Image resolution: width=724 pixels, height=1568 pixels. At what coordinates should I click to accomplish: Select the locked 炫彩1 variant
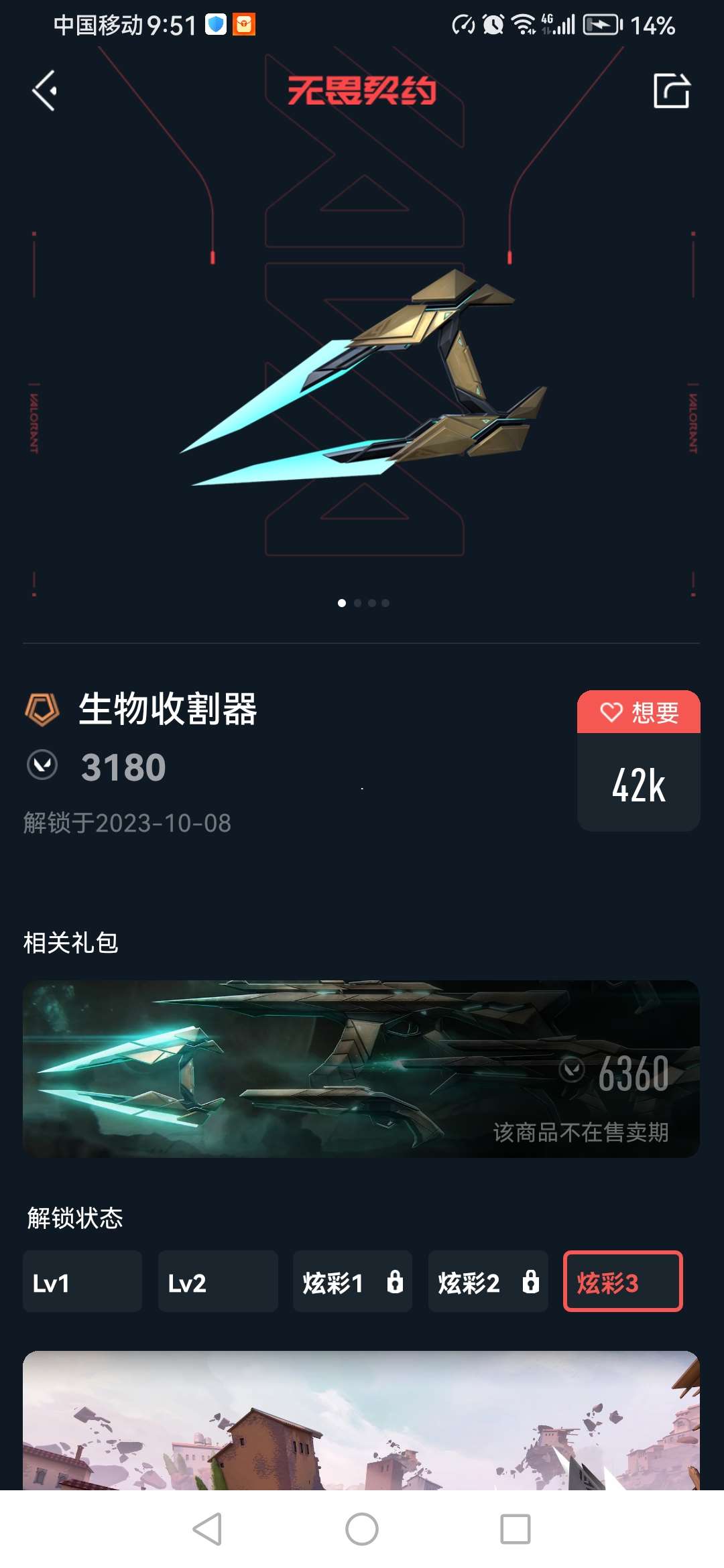tap(353, 1281)
